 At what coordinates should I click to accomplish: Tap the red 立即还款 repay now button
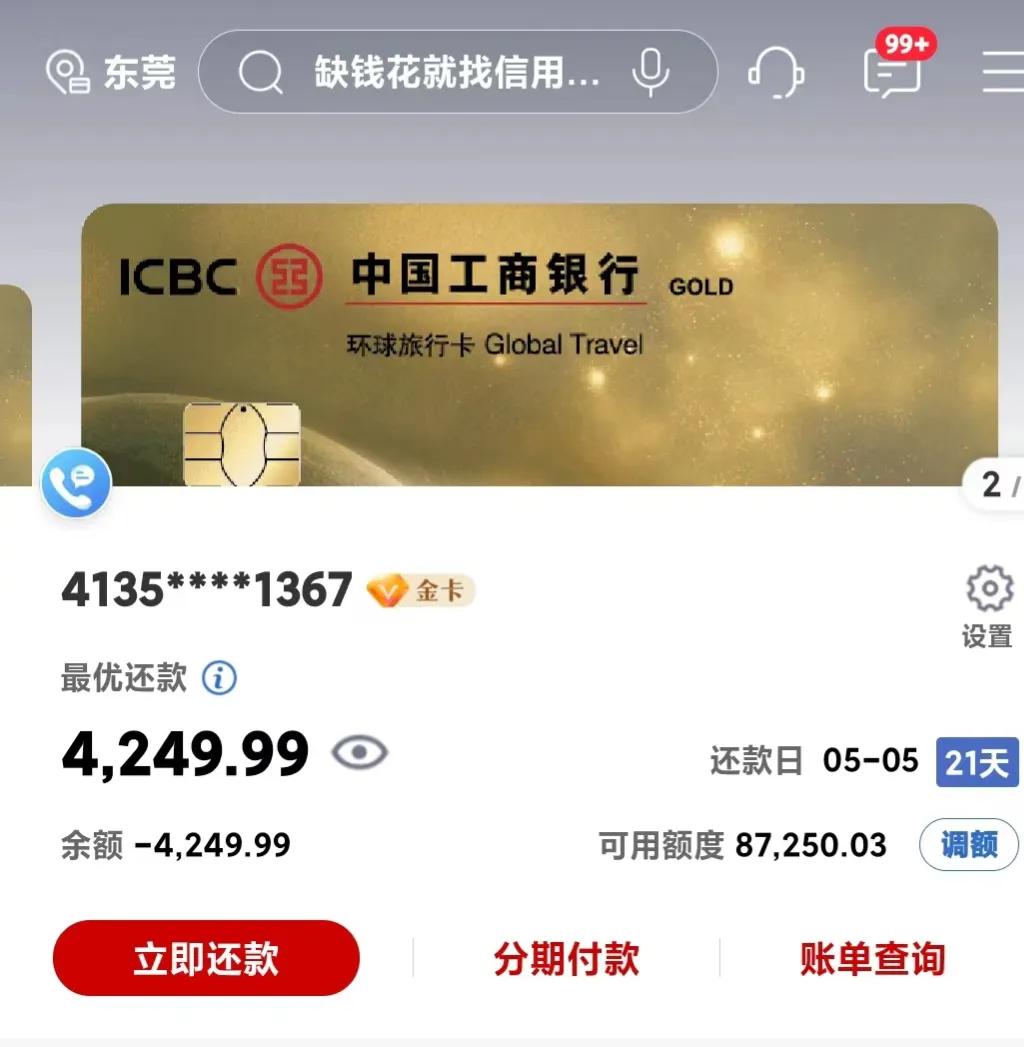coord(205,957)
